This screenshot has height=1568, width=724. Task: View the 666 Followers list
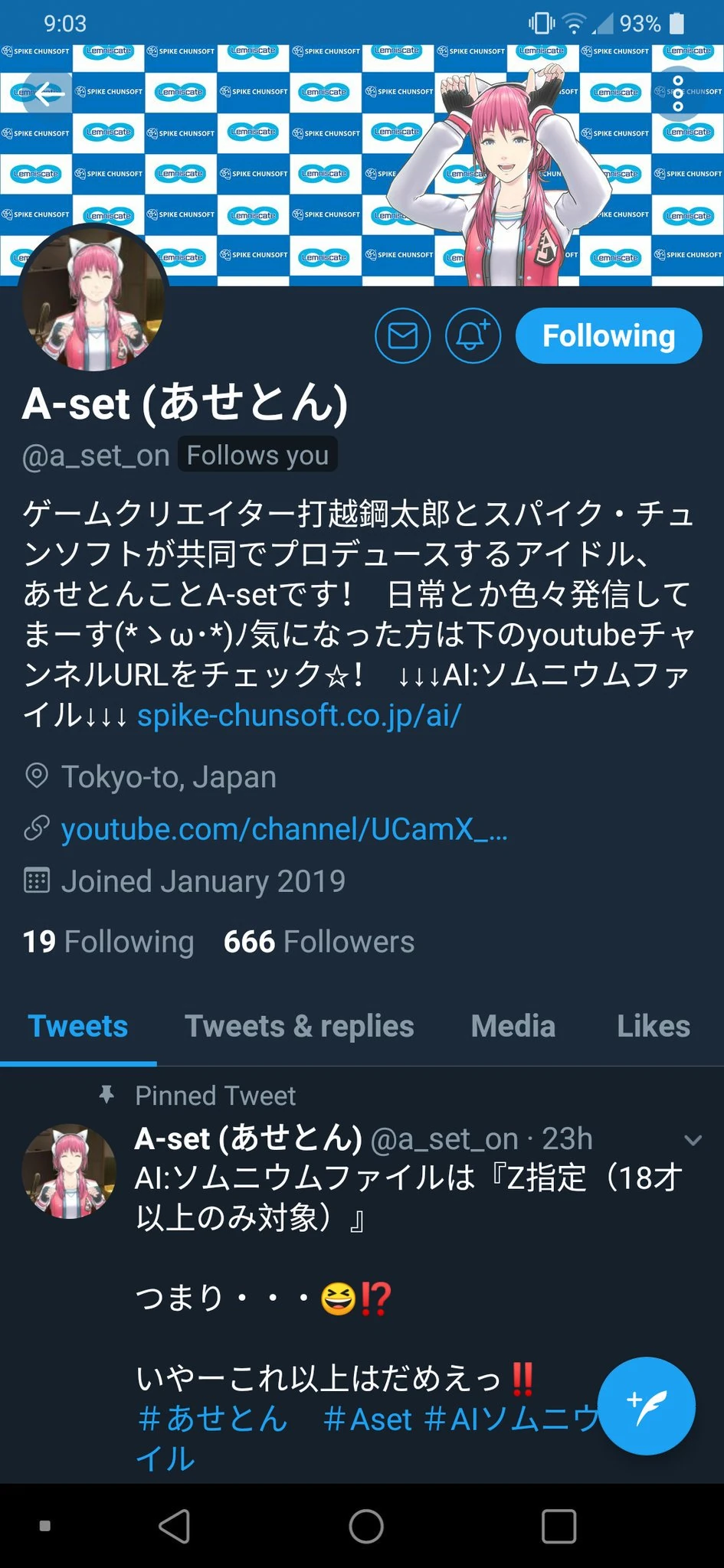[x=319, y=942]
